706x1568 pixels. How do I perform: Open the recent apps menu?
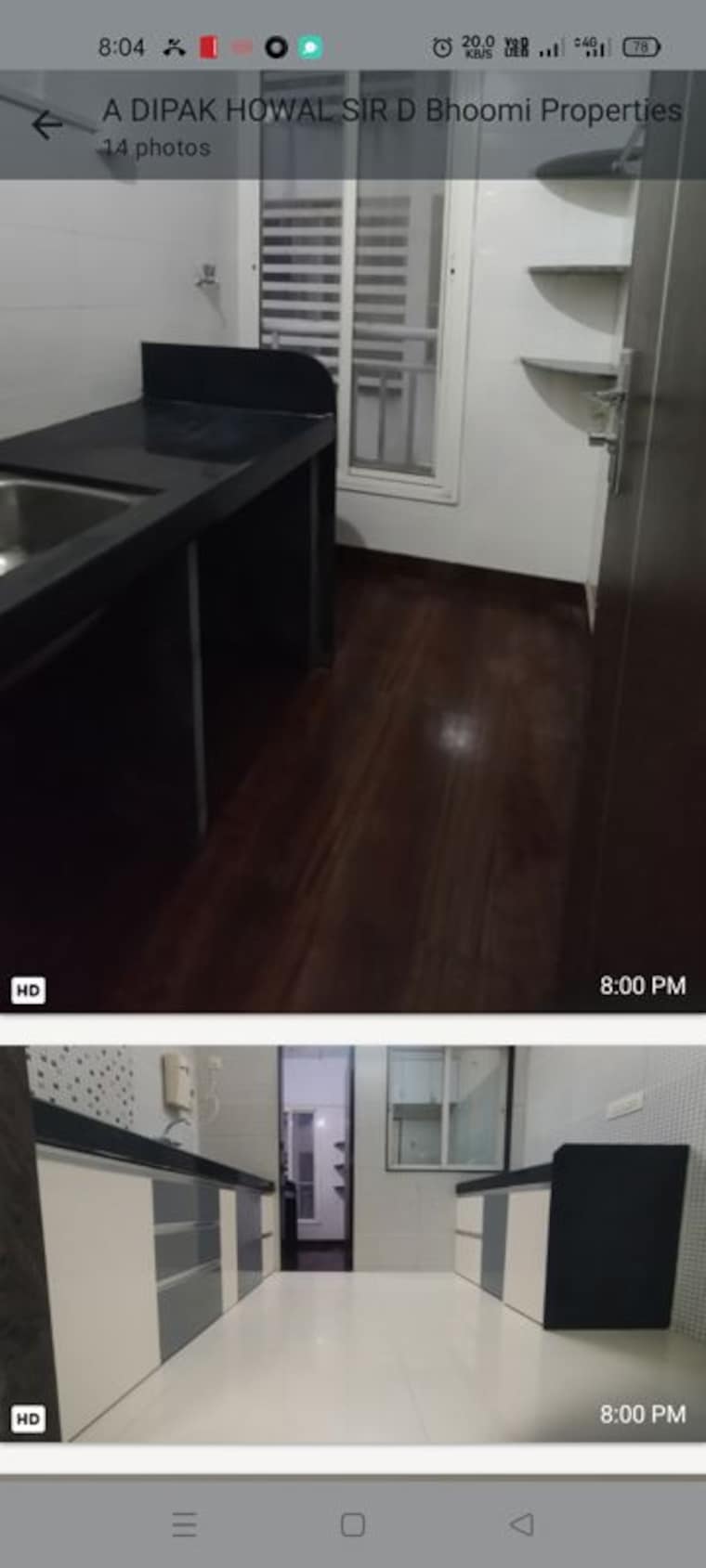point(184,1524)
